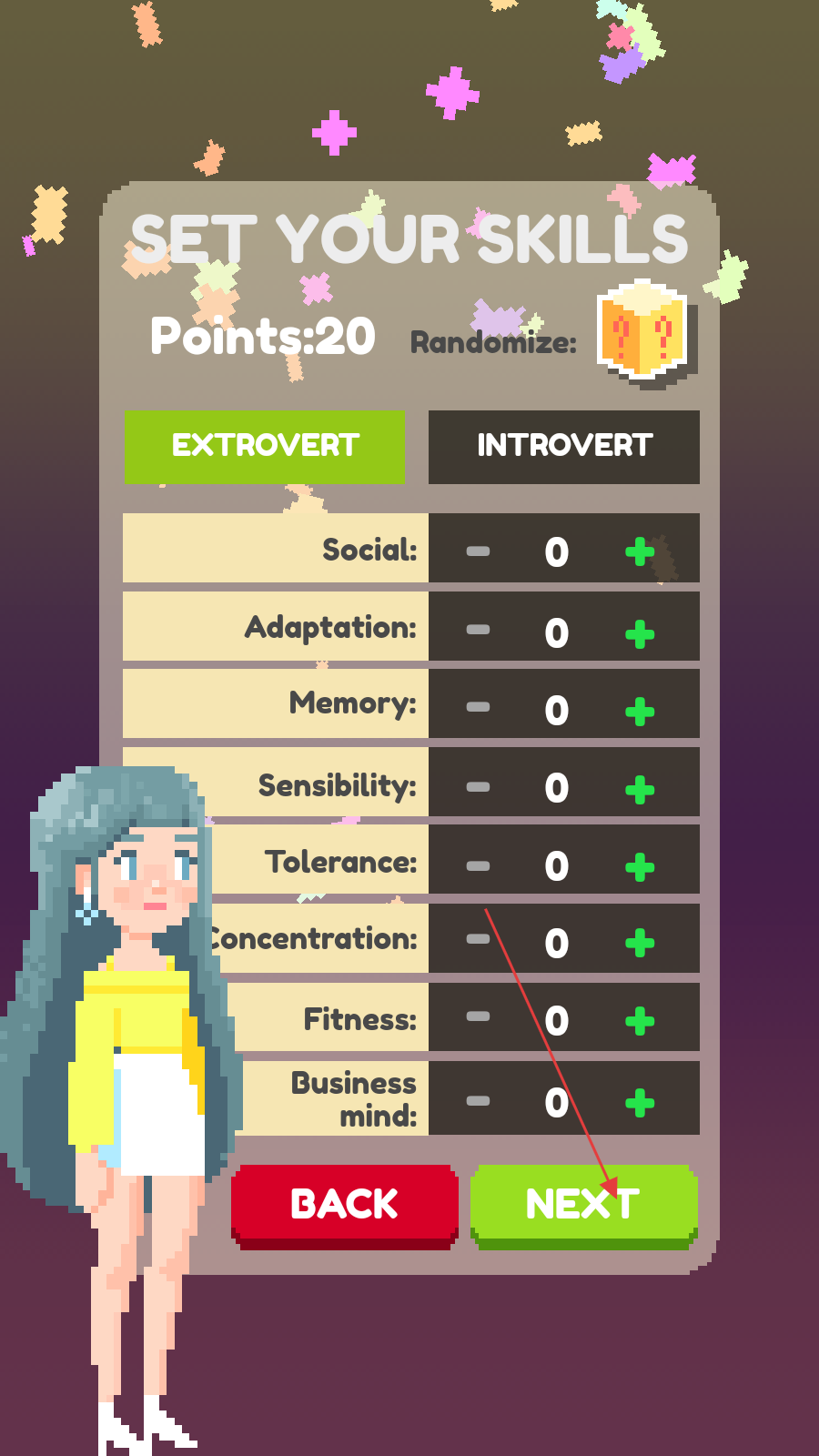Select the EXTROVERT personality

click(265, 446)
